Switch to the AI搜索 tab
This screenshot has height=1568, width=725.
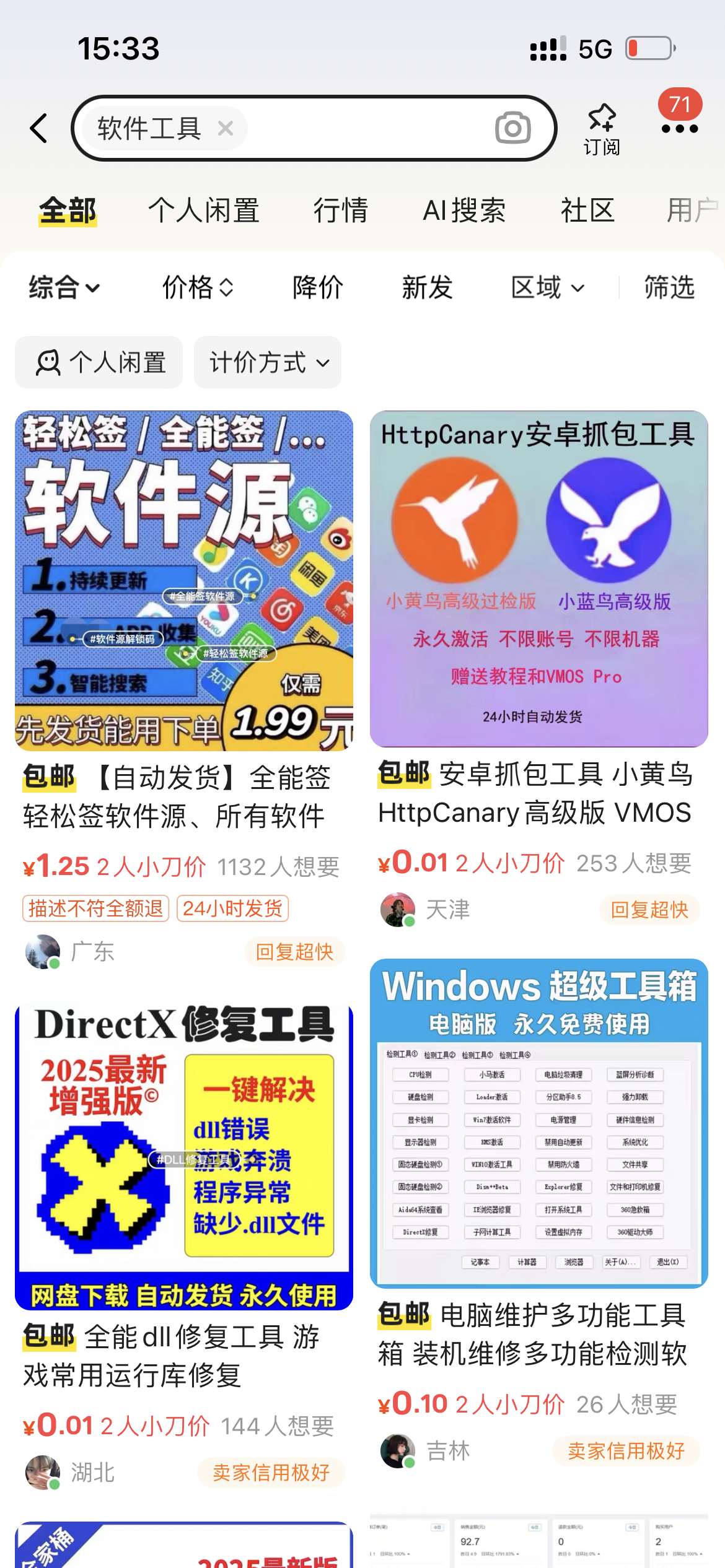464,211
